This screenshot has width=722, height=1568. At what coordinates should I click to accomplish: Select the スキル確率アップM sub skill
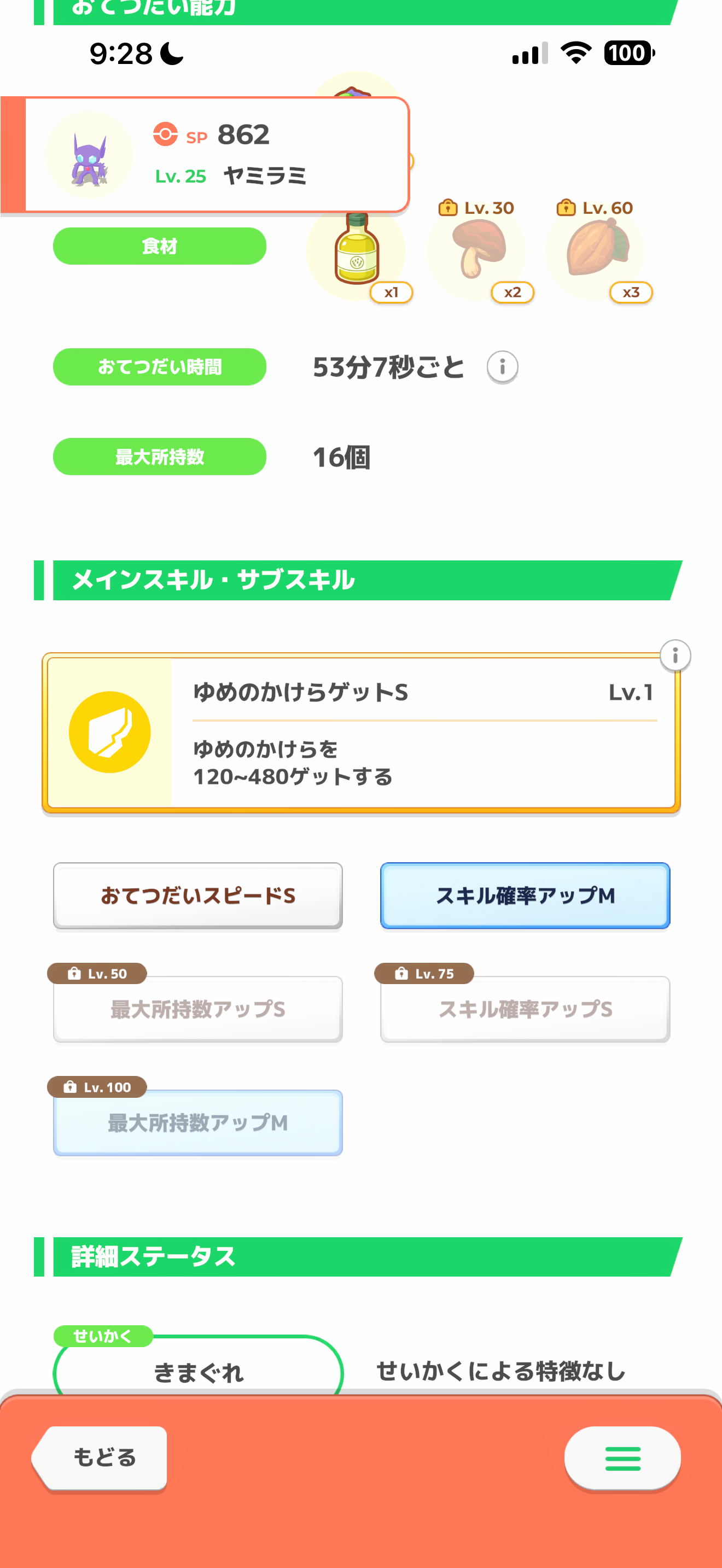click(525, 896)
